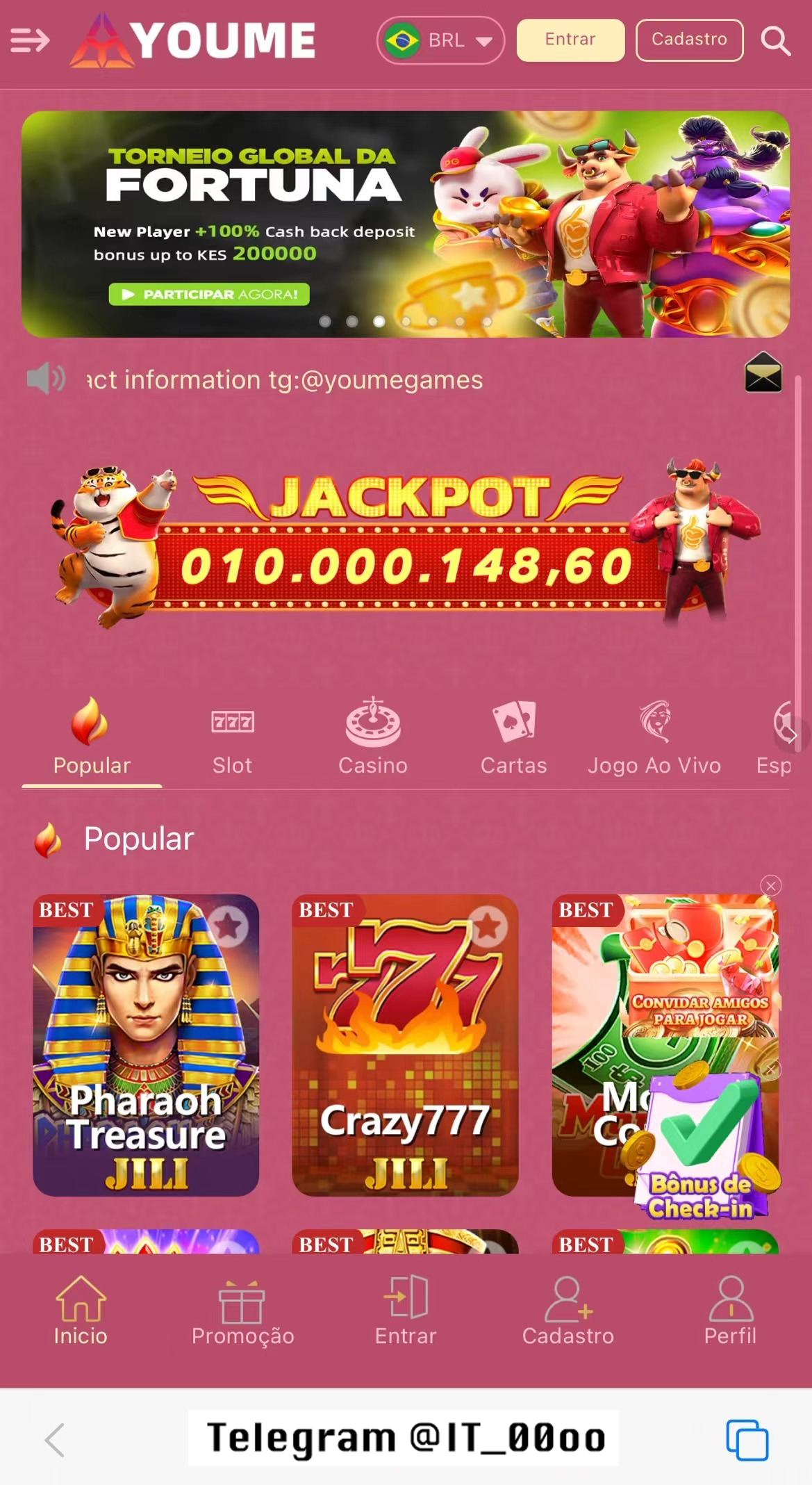Image resolution: width=812 pixels, height=1485 pixels.
Task: Close the Convidar Amigos popup
Action: (x=770, y=885)
